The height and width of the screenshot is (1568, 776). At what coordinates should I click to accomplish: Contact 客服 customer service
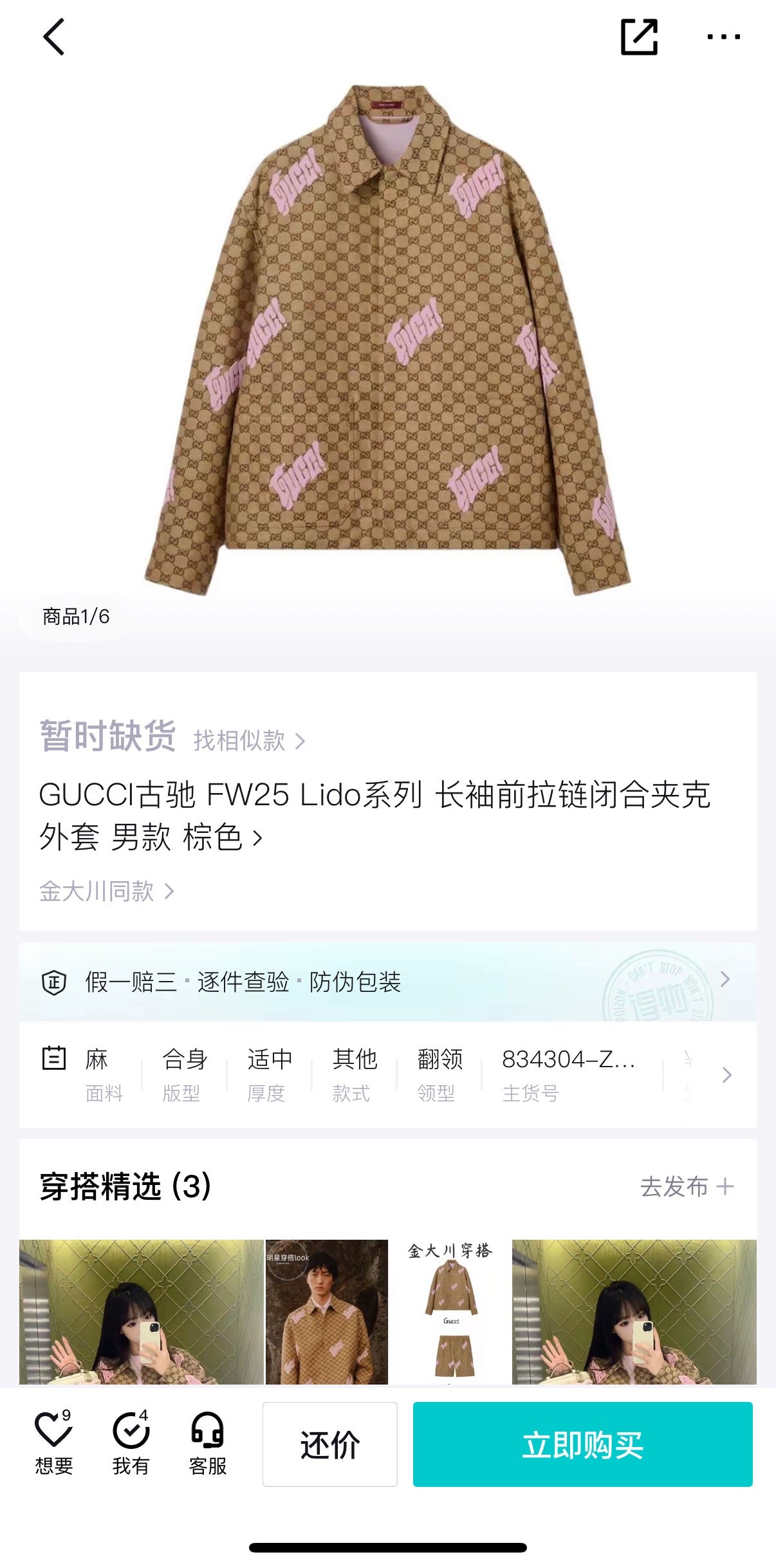[207, 1443]
